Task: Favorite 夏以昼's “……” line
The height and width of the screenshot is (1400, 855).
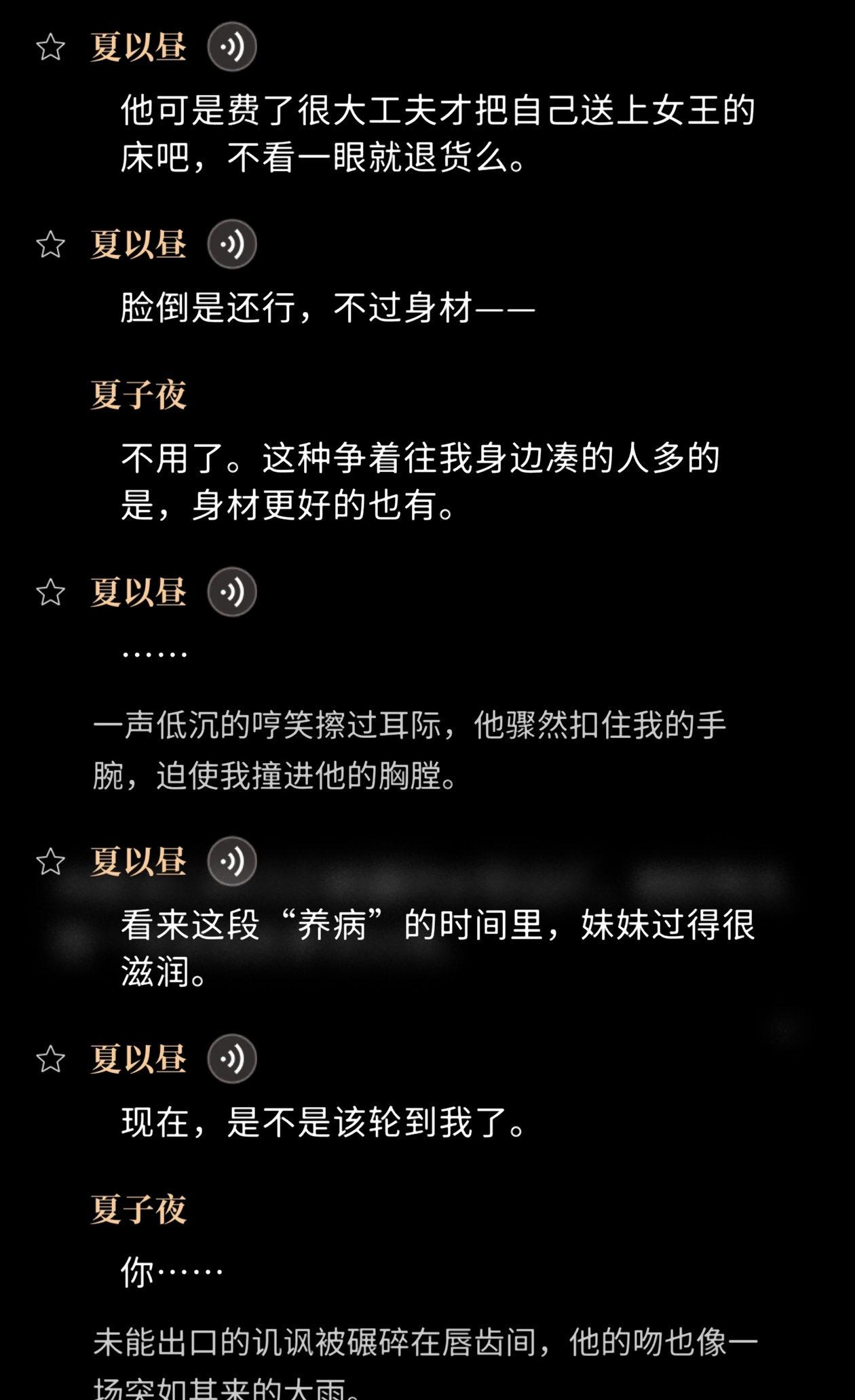Action: 50,593
